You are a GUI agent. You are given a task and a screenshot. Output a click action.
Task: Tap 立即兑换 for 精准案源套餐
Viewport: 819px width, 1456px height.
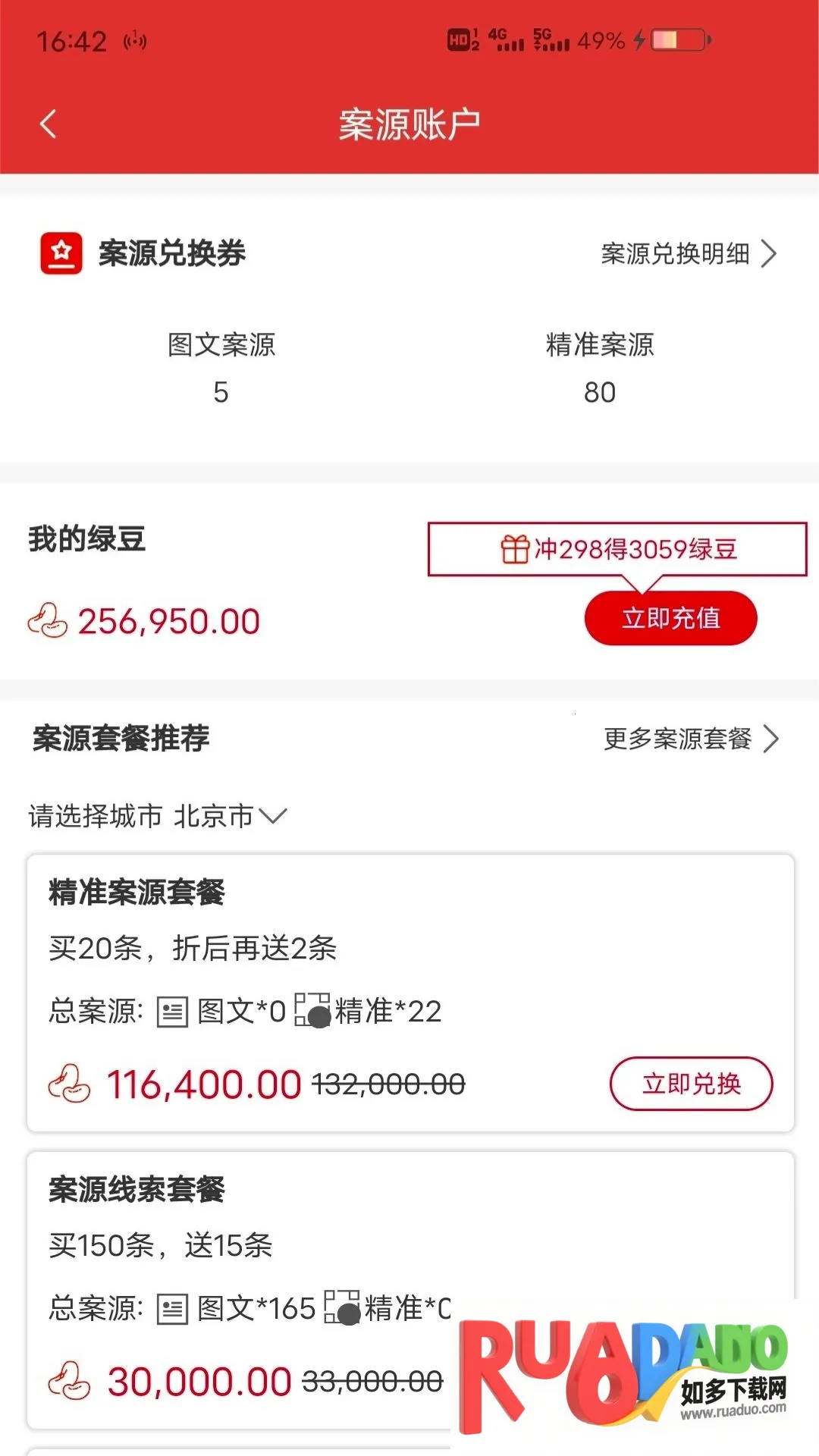click(691, 1084)
